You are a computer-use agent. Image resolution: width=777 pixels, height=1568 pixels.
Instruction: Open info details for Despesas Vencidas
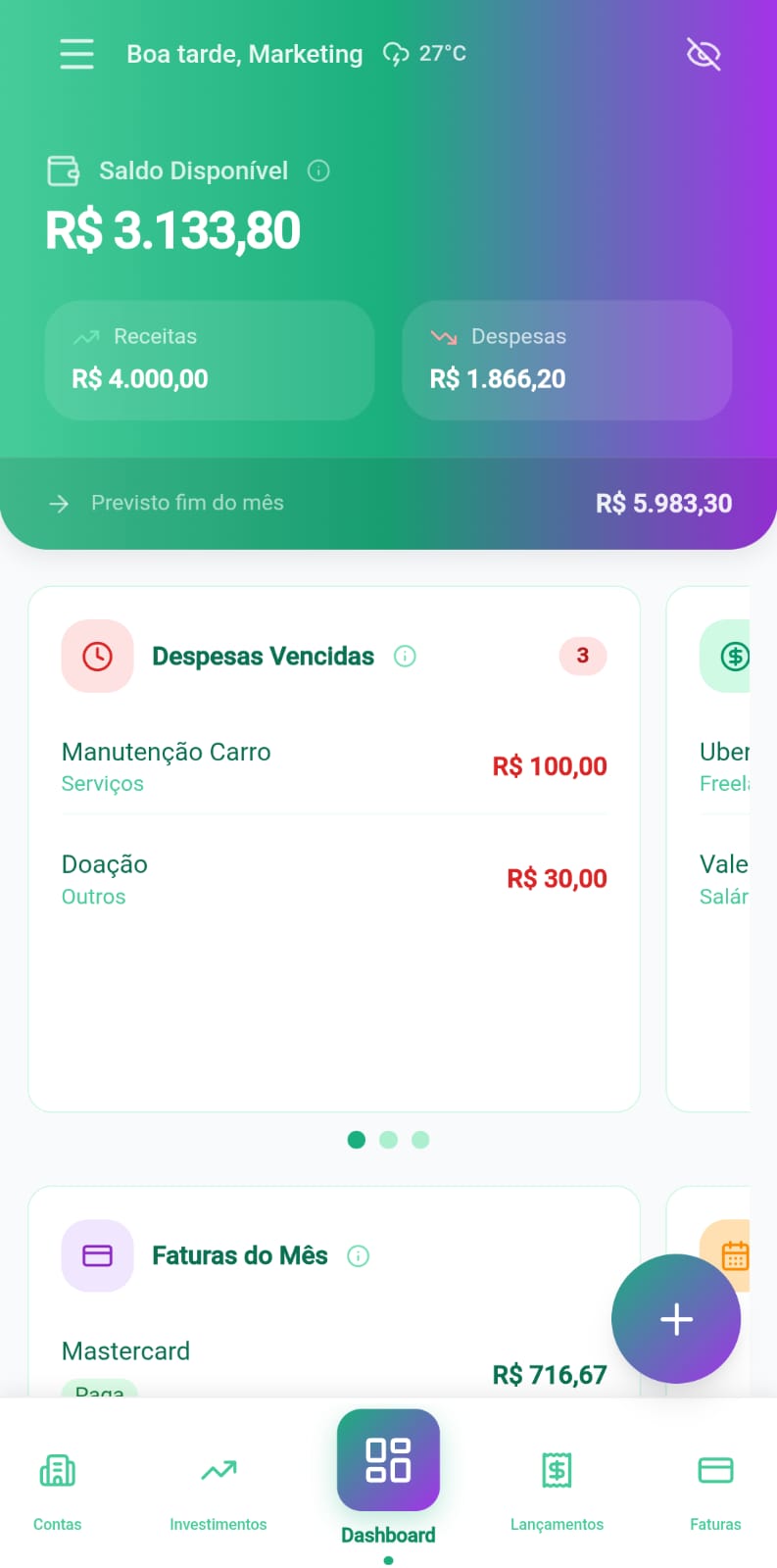pyautogui.click(x=405, y=656)
